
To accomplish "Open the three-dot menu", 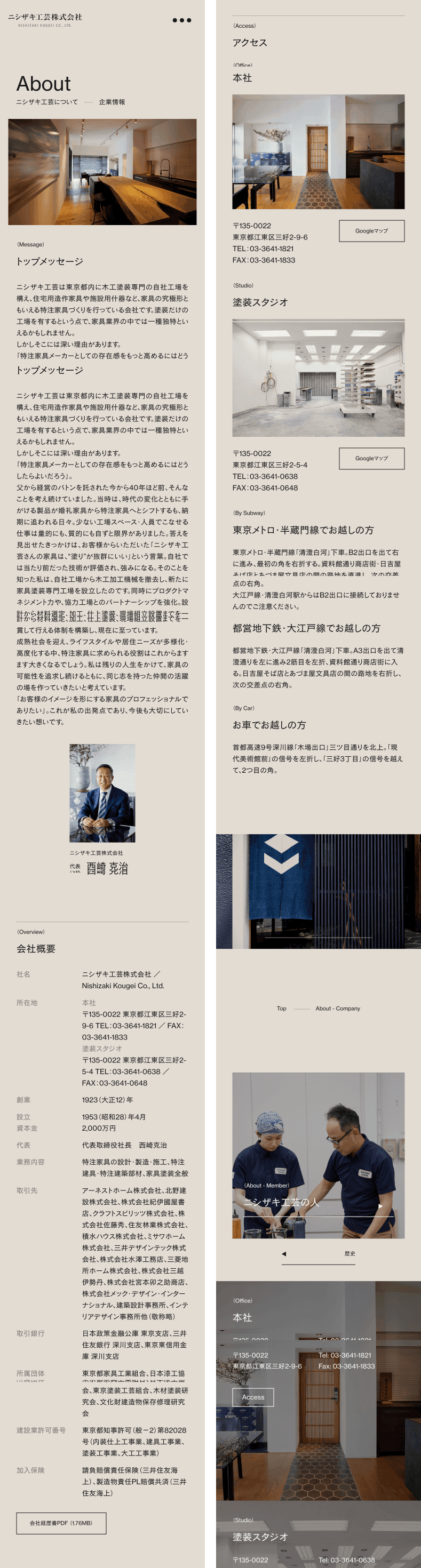I will pos(181,20).
